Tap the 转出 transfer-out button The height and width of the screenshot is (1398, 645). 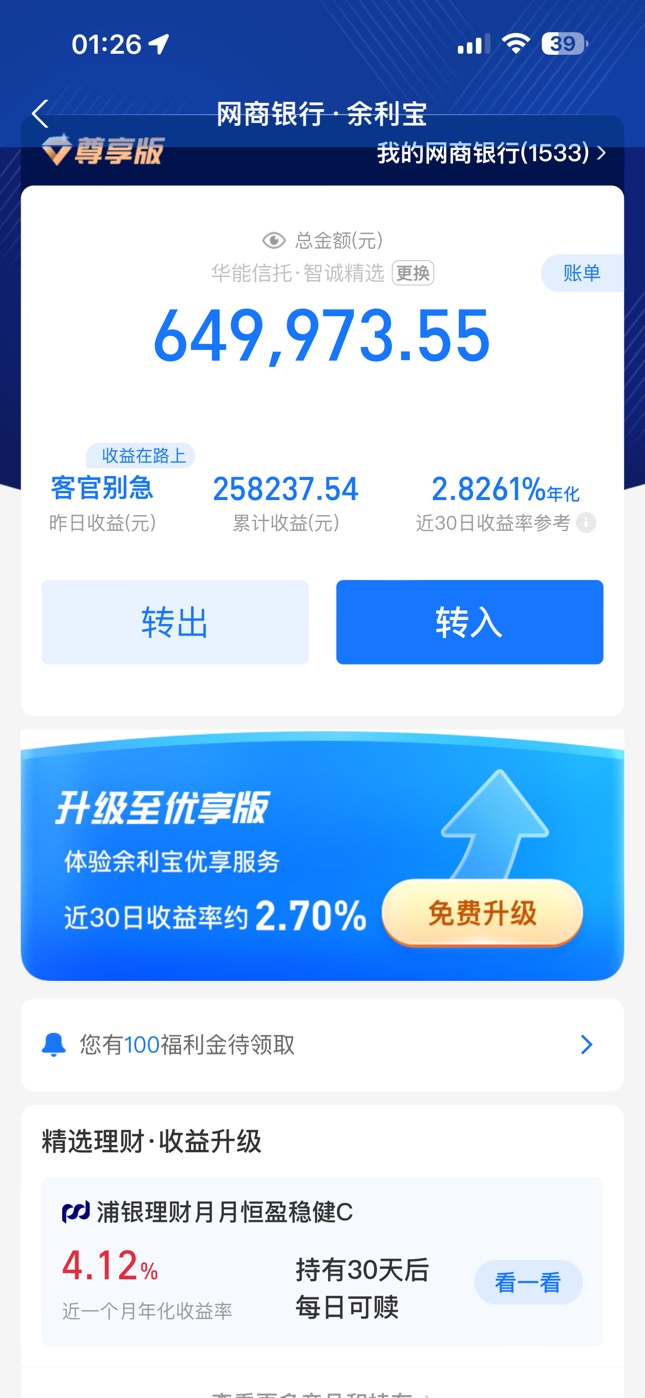click(x=175, y=622)
